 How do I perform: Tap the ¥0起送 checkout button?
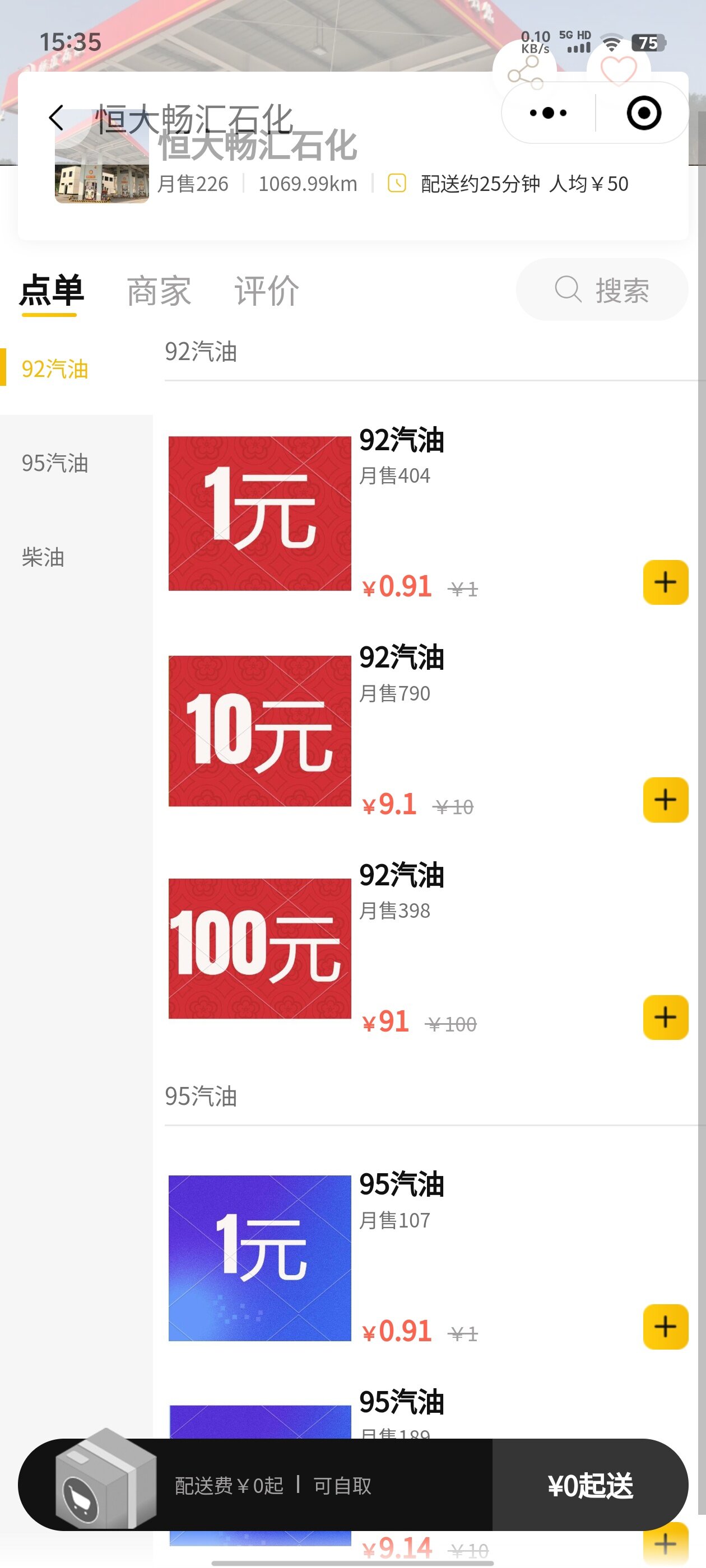pyautogui.click(x=589, y=1485)
